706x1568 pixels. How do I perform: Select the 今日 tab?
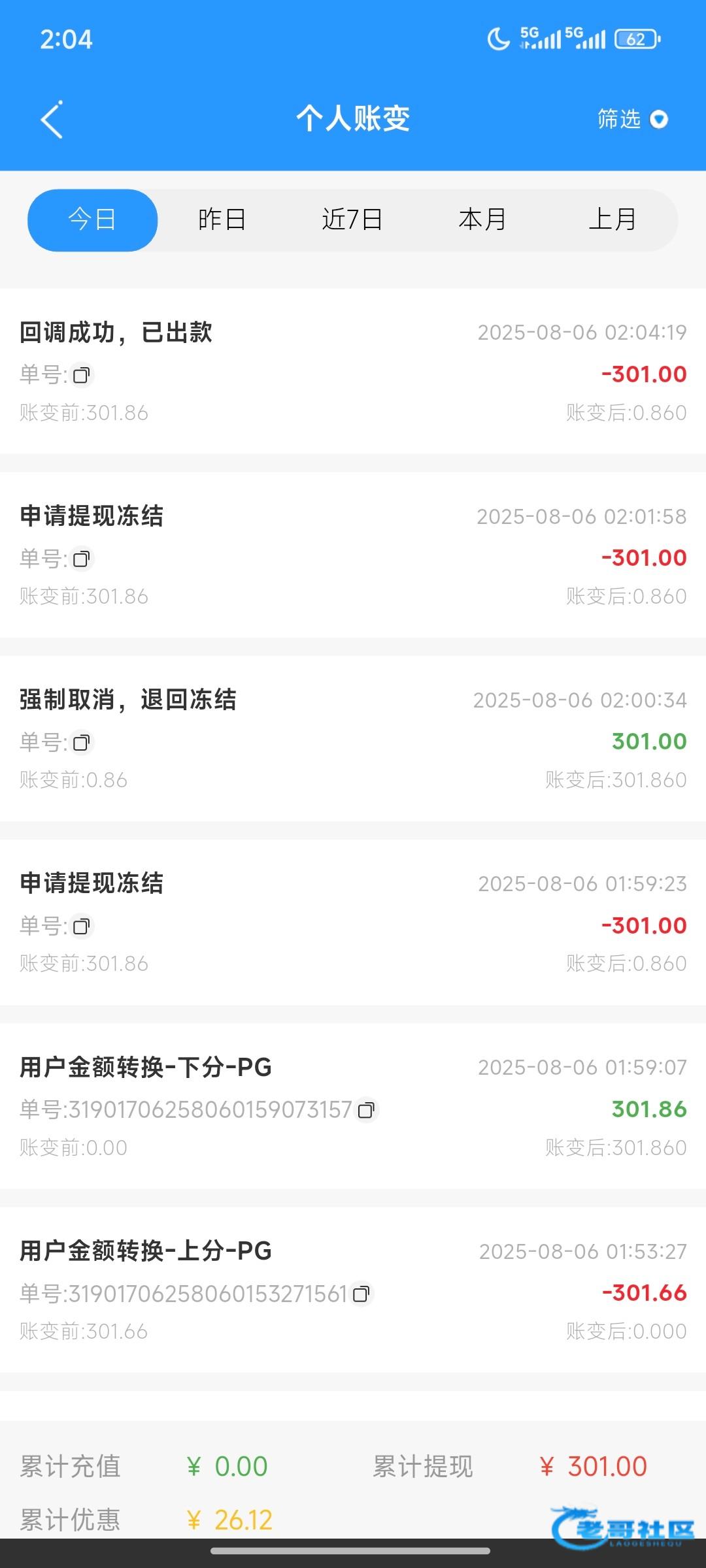[92, 220]
